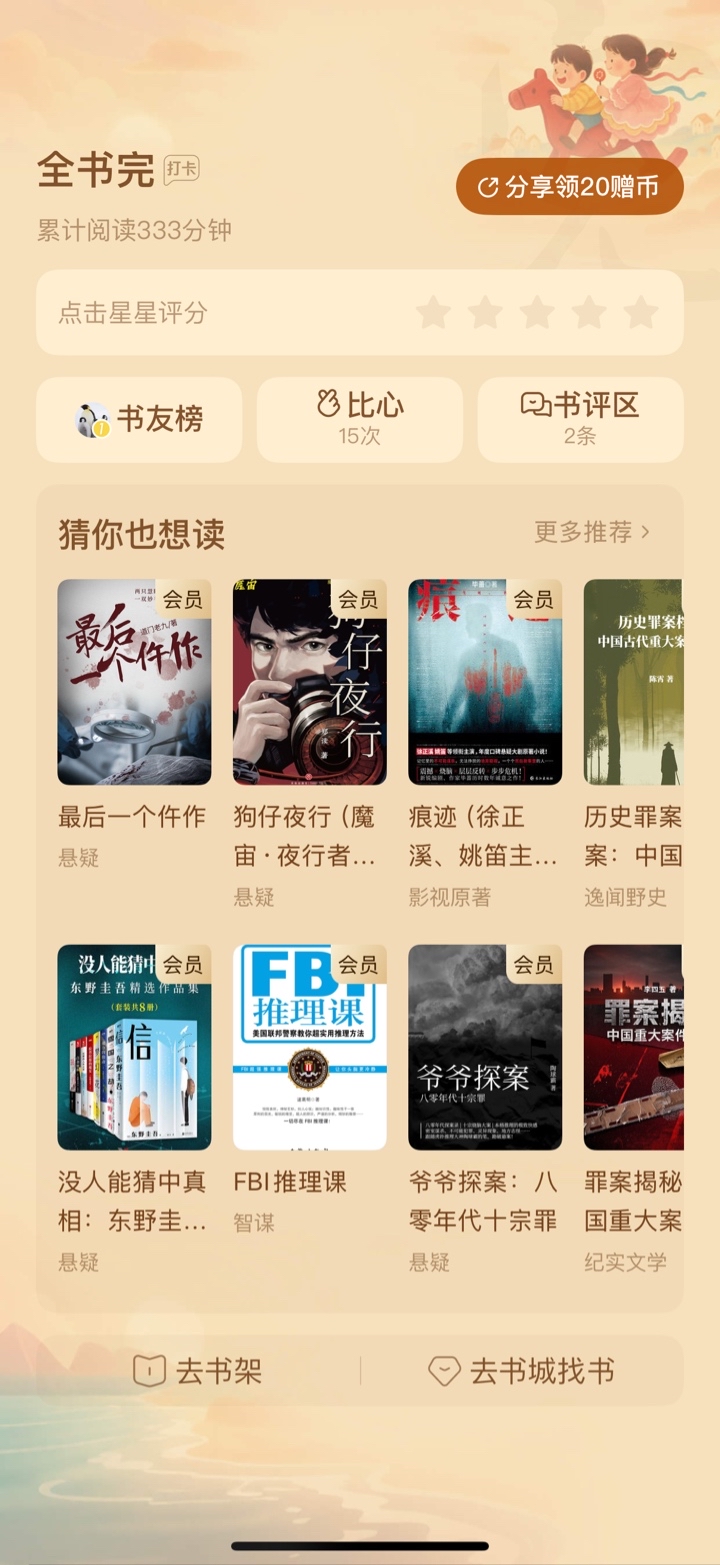Tap 去书城找书 to browse the bookstore
This screenshot has width=720, height=1565.
pos(521,1371)
